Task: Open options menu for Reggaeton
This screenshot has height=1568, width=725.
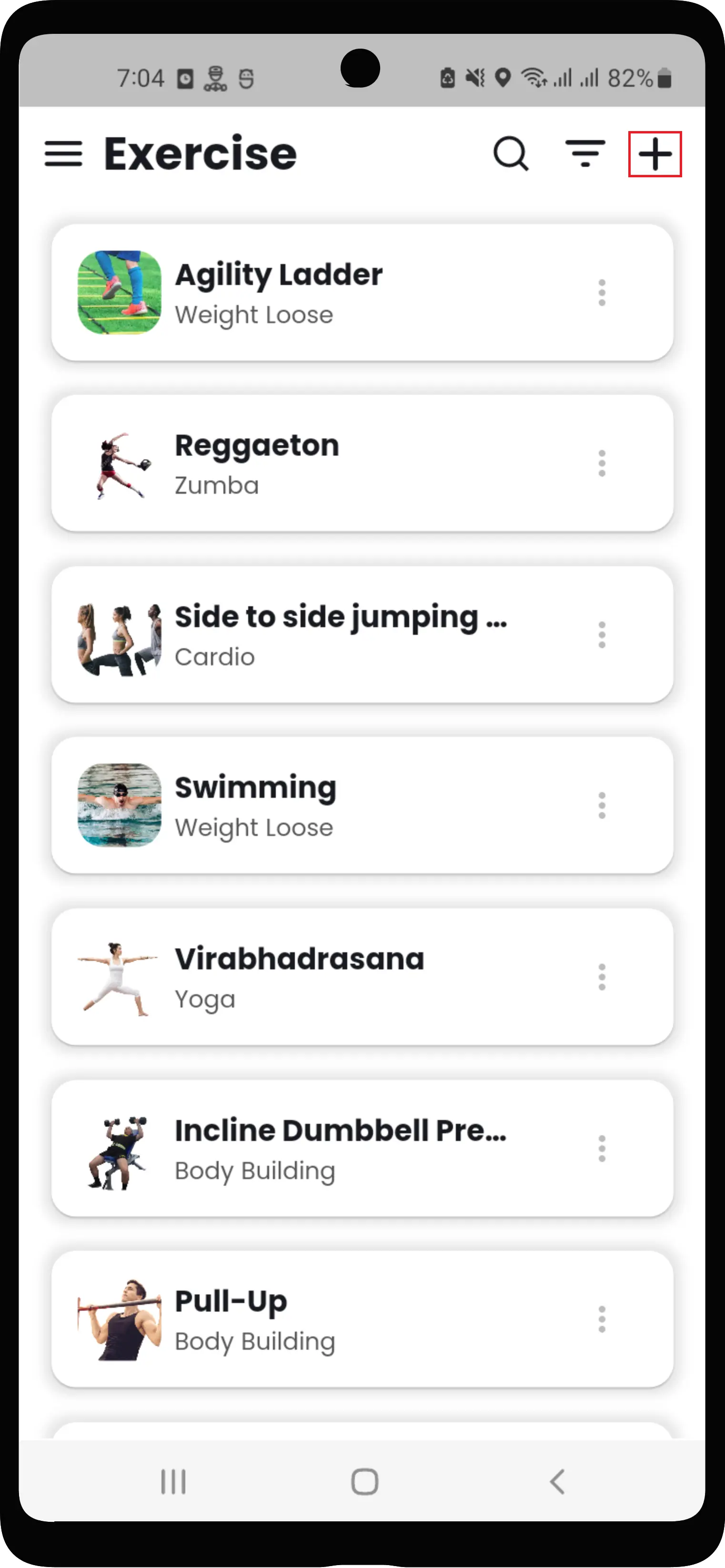Action: pyautogui.click(x=602, y=464)
